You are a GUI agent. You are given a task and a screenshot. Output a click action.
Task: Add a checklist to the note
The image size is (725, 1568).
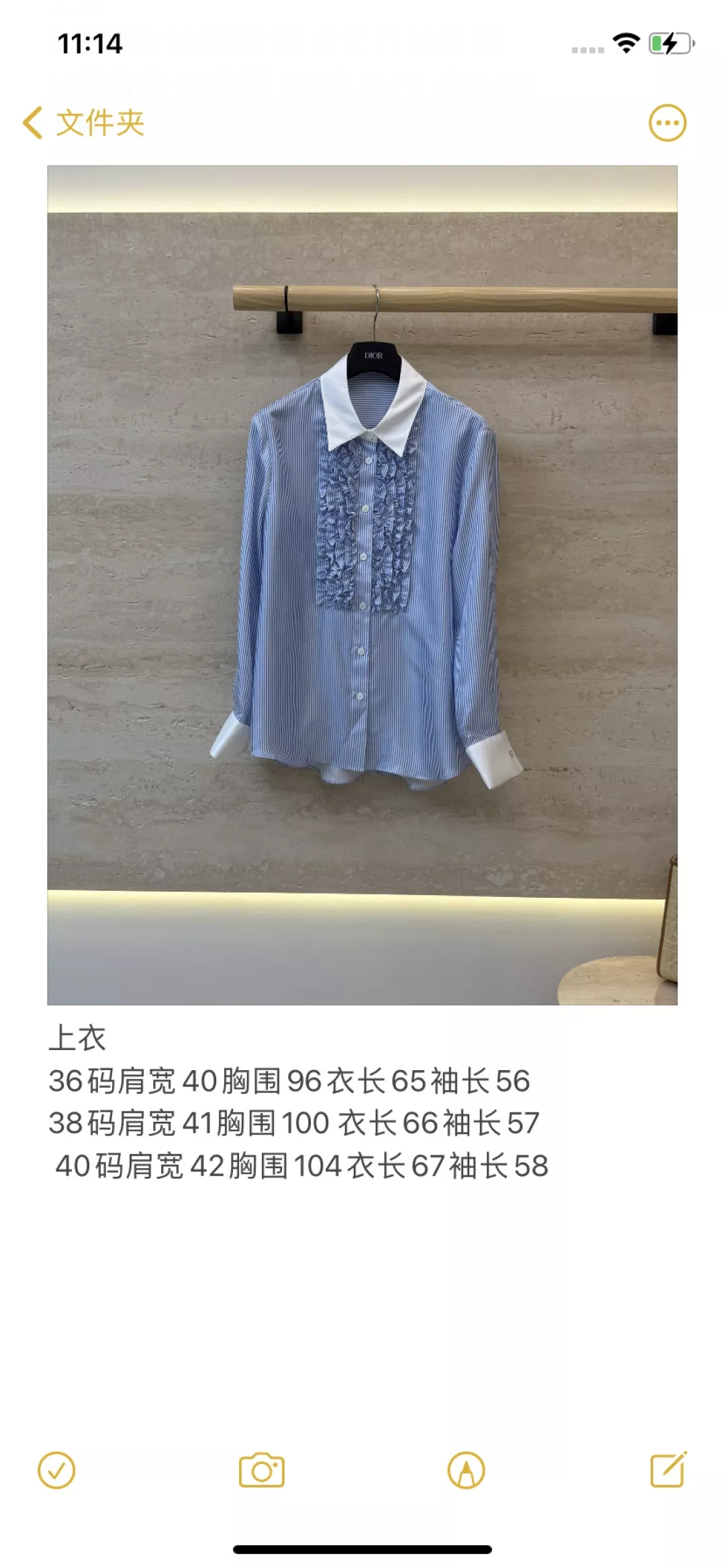pyautogui.click(x=56, y=1471)
